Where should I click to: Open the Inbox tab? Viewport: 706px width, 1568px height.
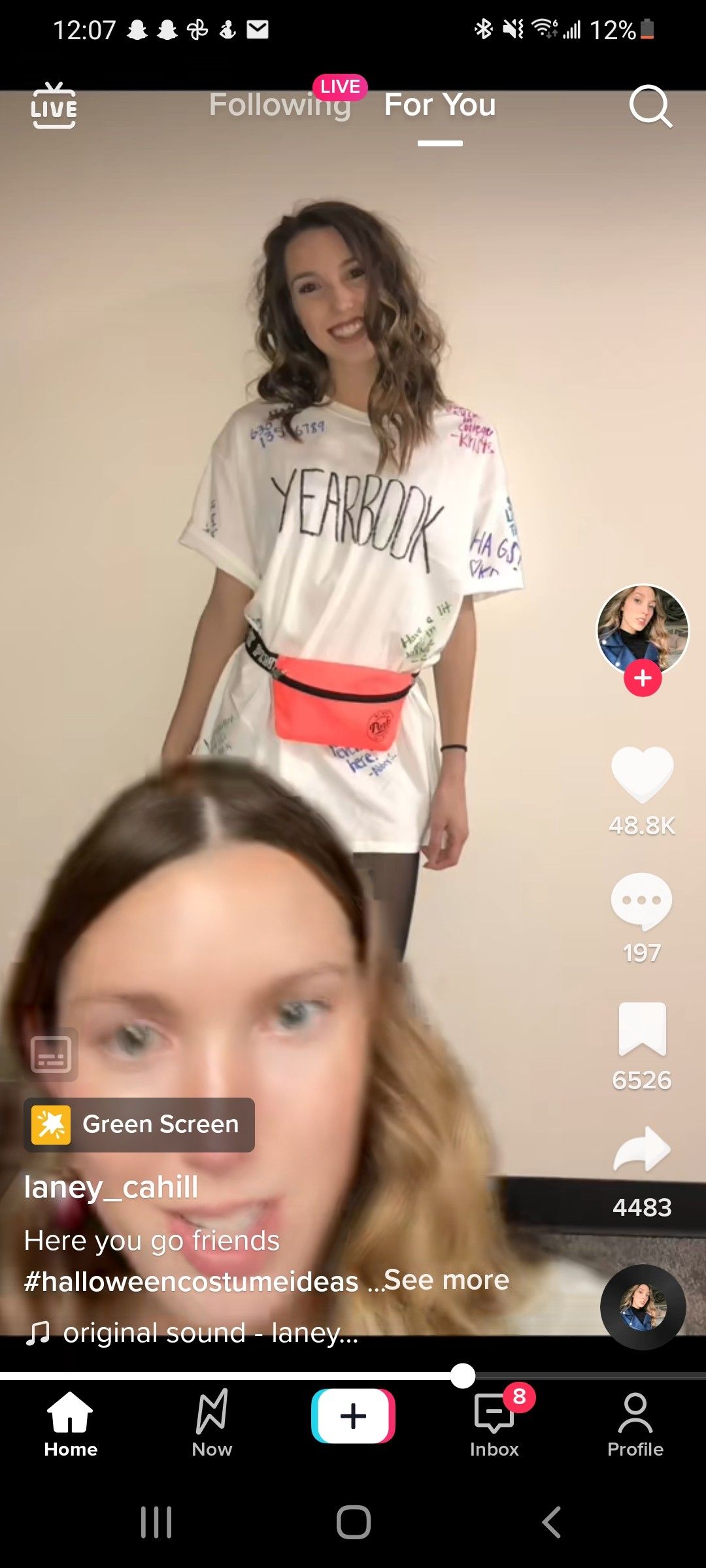tap(494, 1424)
